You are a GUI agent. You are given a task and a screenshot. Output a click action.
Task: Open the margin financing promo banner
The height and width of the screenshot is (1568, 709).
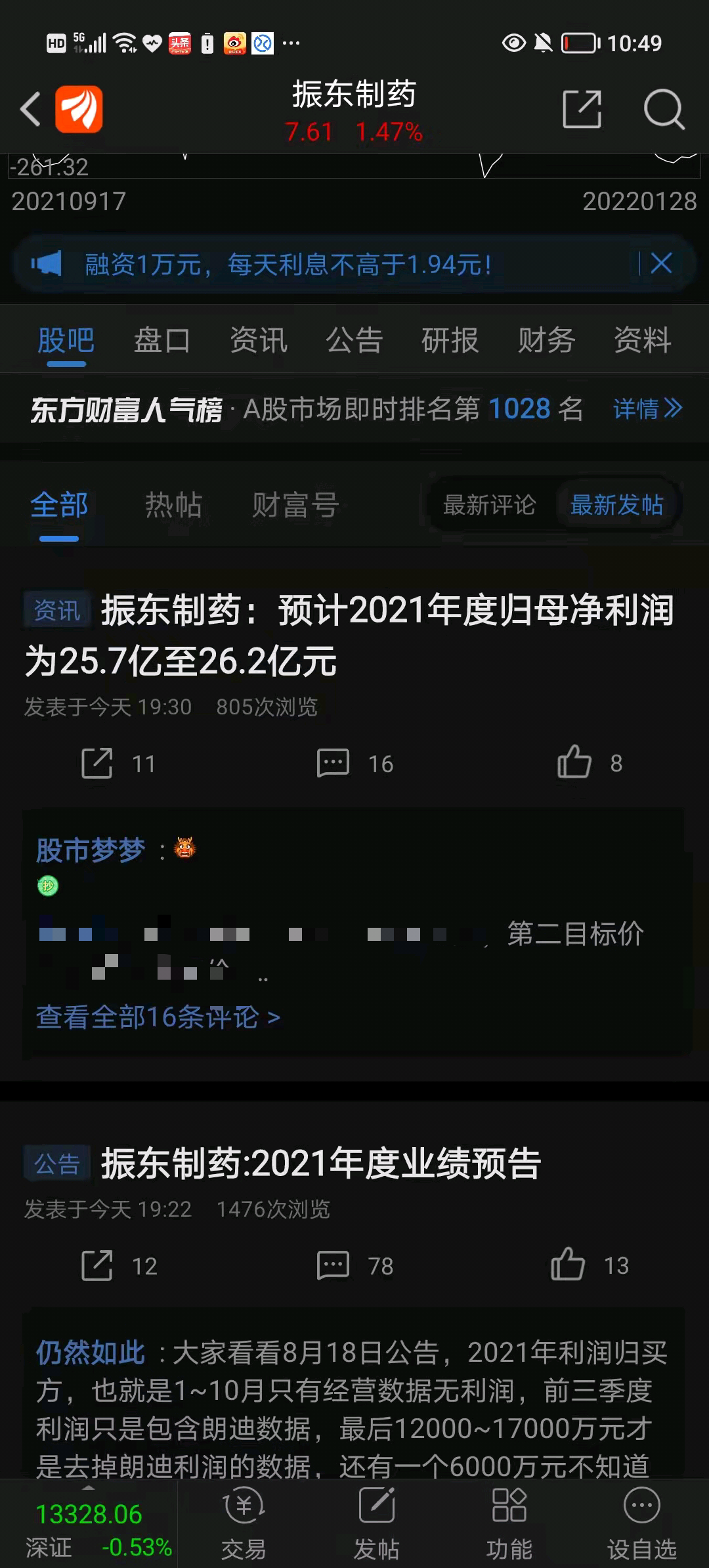[x=289, y=264]
